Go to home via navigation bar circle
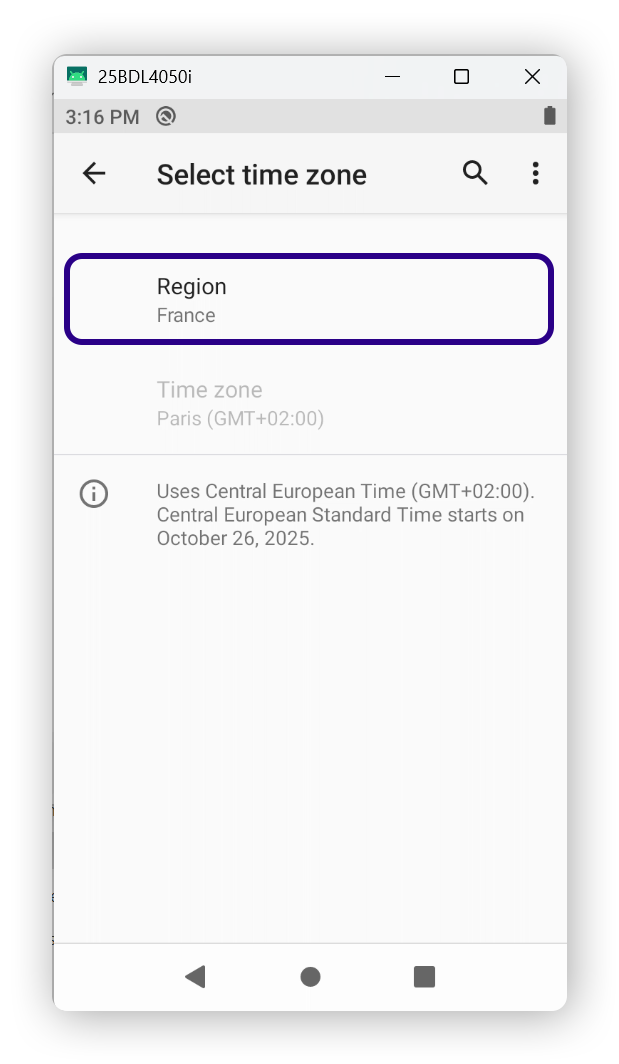619x1064 pixels. [310, 976]
